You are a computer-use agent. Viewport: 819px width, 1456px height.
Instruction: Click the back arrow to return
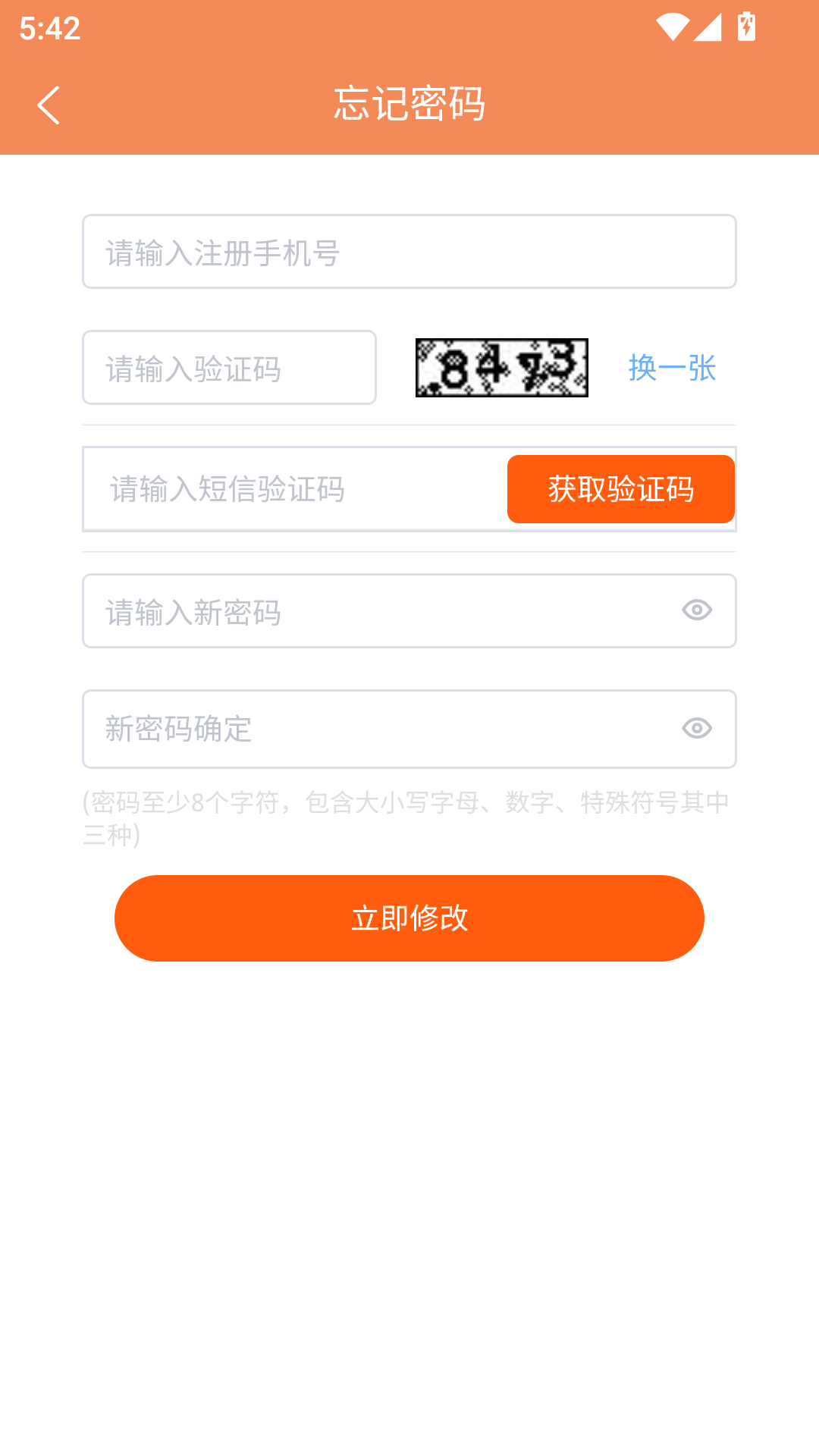tap(49, 105)
